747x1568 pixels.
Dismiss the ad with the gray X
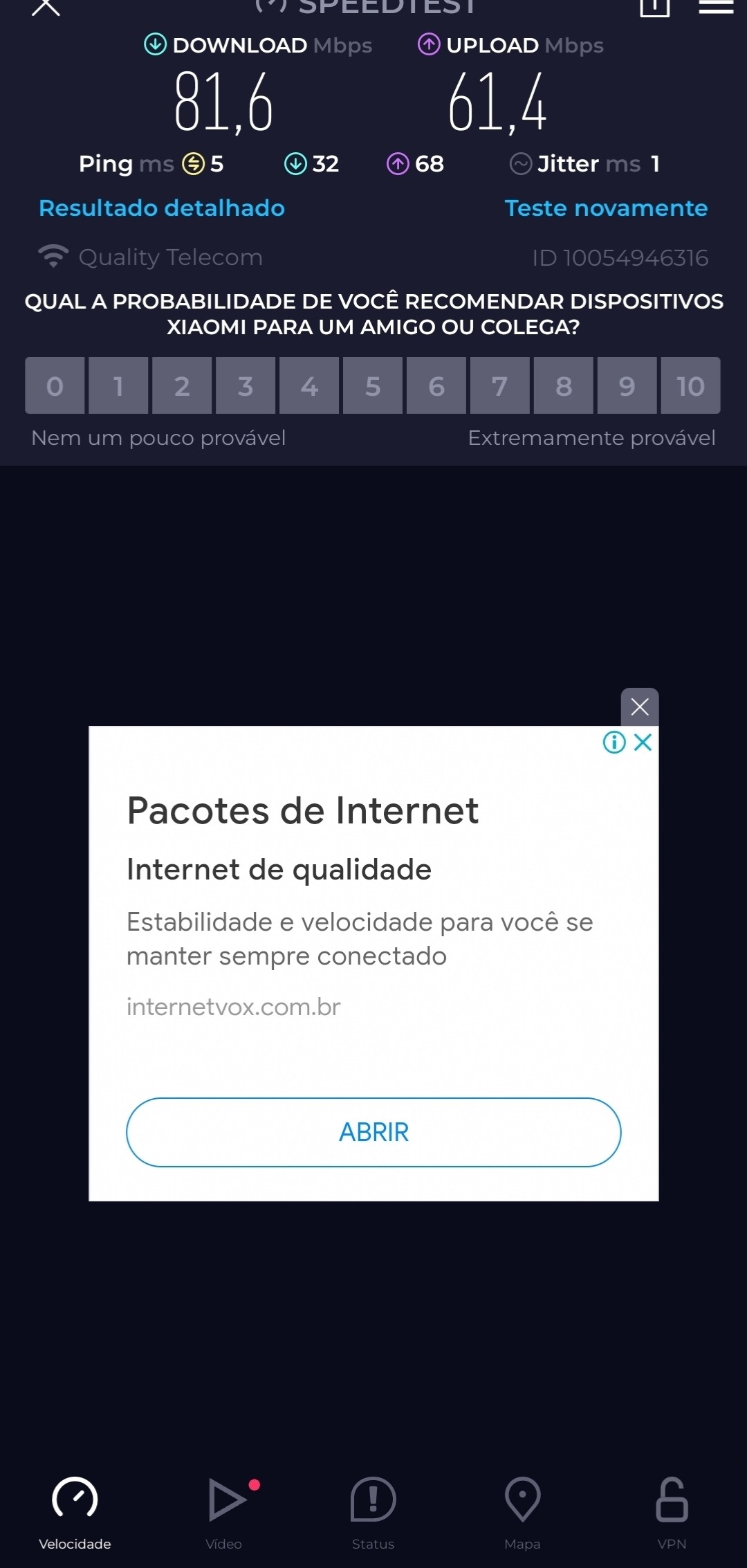(x=640, y=706)
